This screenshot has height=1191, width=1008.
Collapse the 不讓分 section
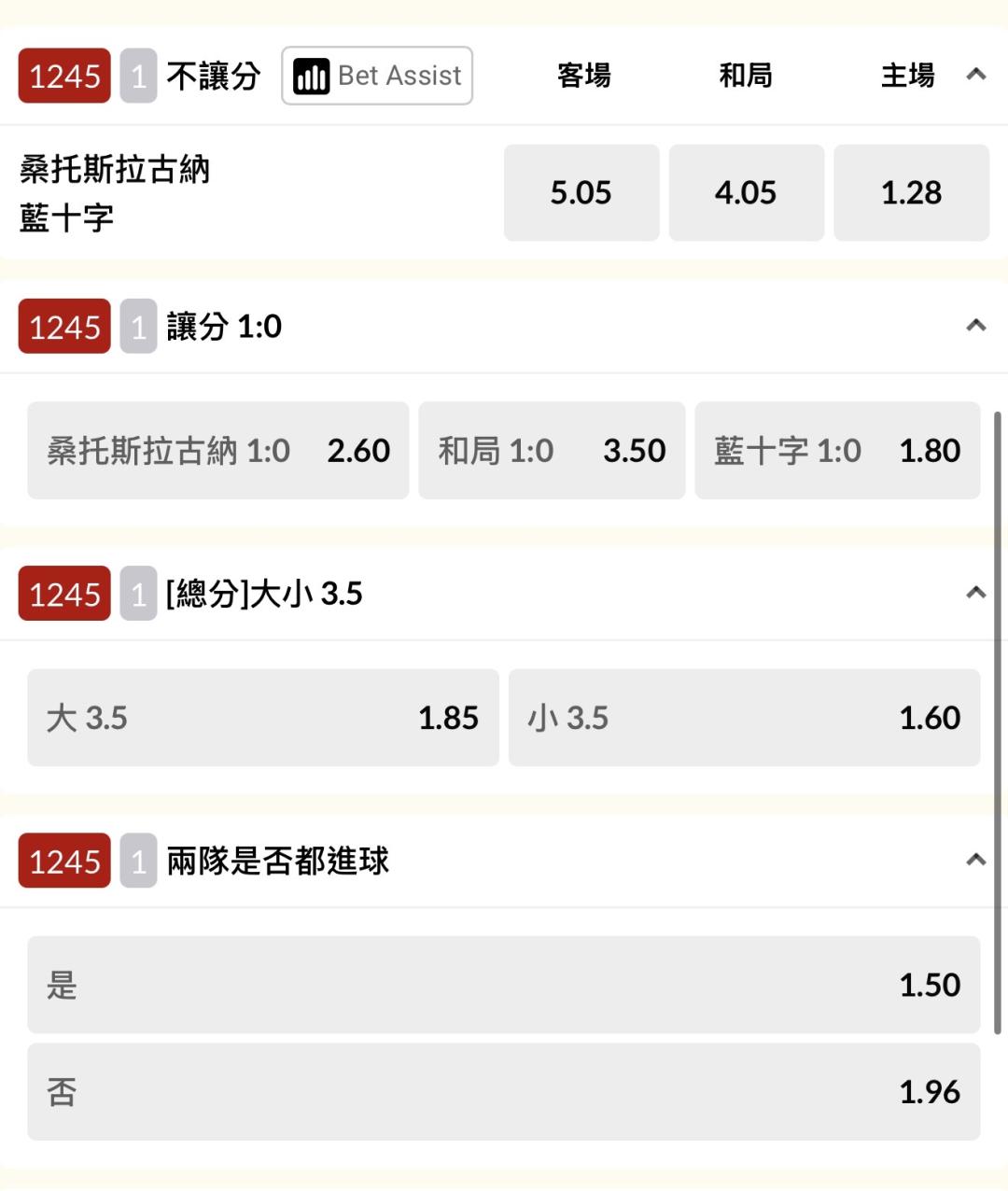click(x=976, y=75)
